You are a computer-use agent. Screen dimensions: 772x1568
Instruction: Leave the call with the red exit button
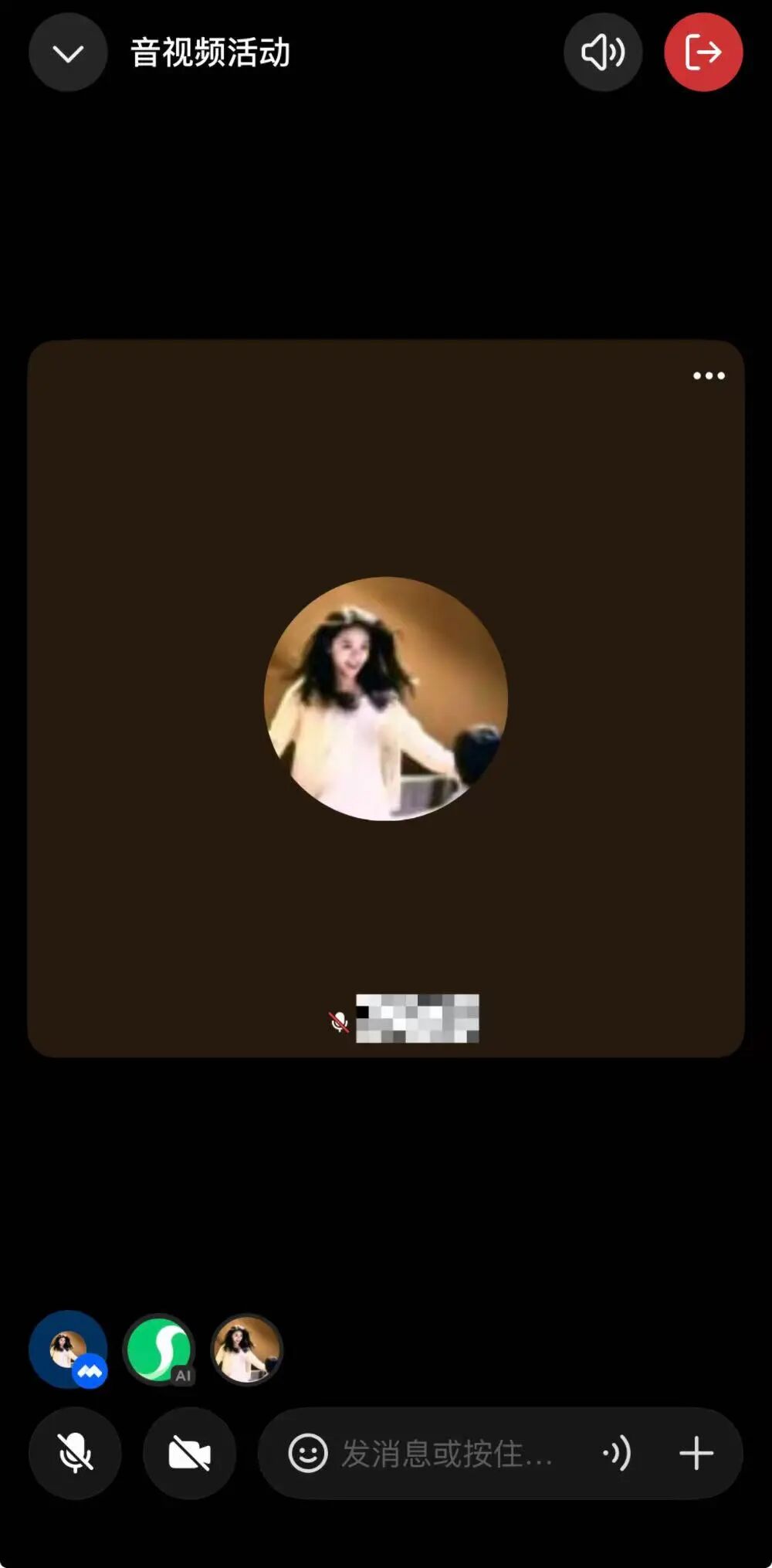tap(703, 53)
